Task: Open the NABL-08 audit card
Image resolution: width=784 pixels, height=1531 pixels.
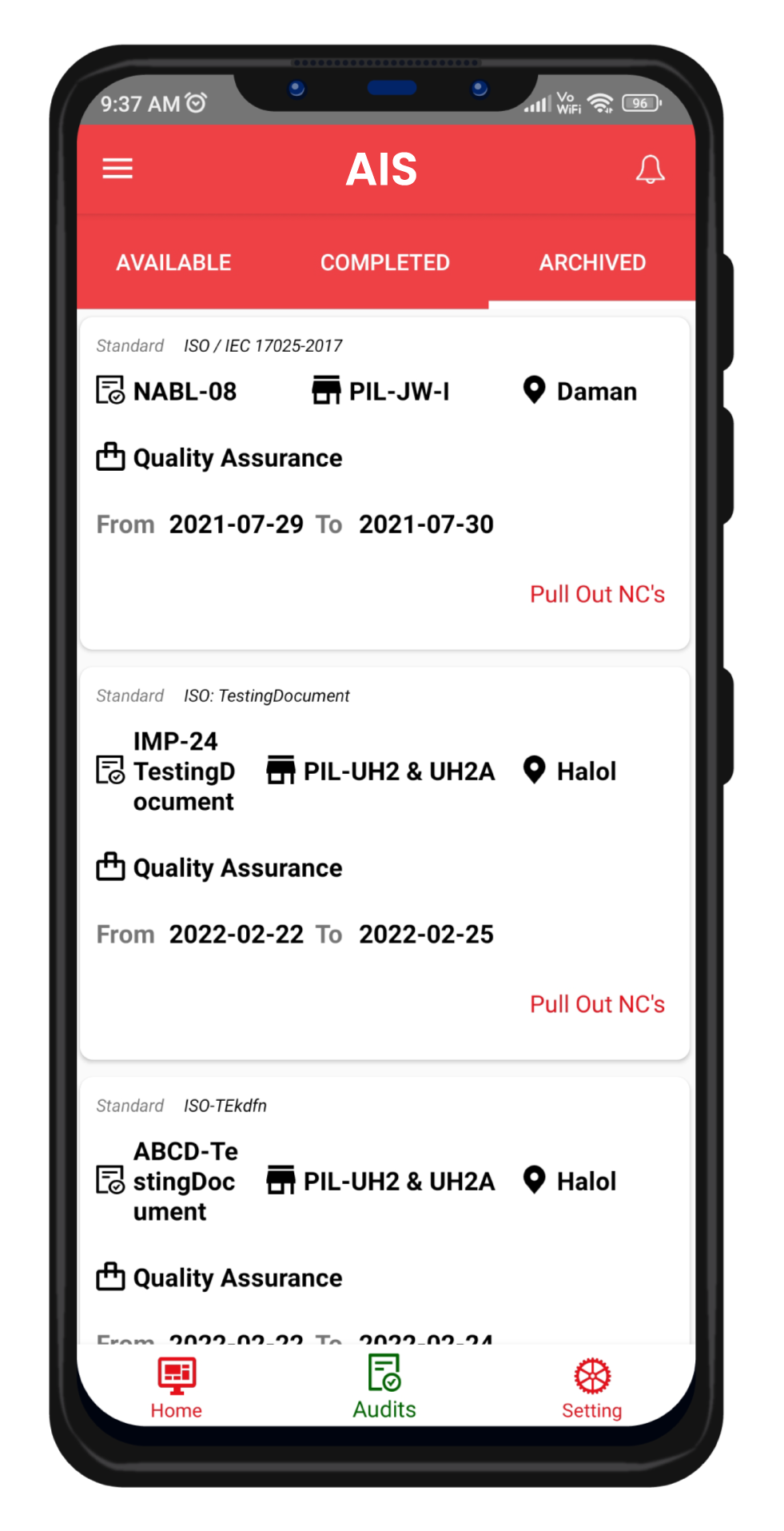Action: click(384, 456)
